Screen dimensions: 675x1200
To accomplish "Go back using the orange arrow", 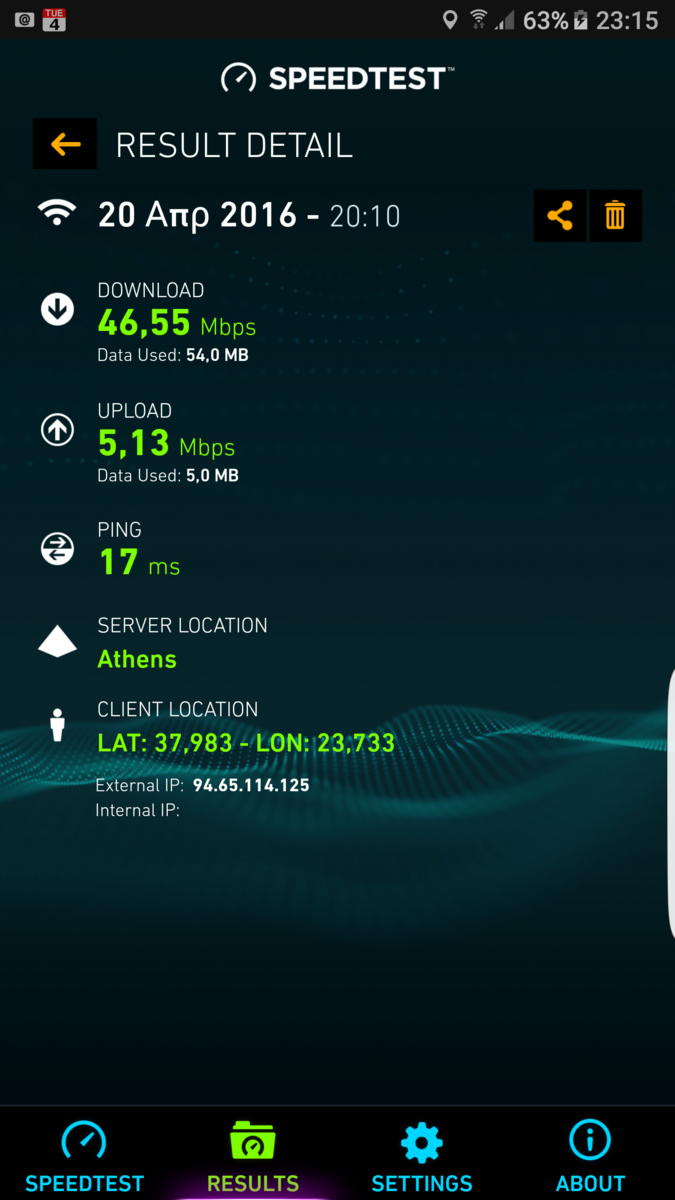I will [x=65, y=144].
